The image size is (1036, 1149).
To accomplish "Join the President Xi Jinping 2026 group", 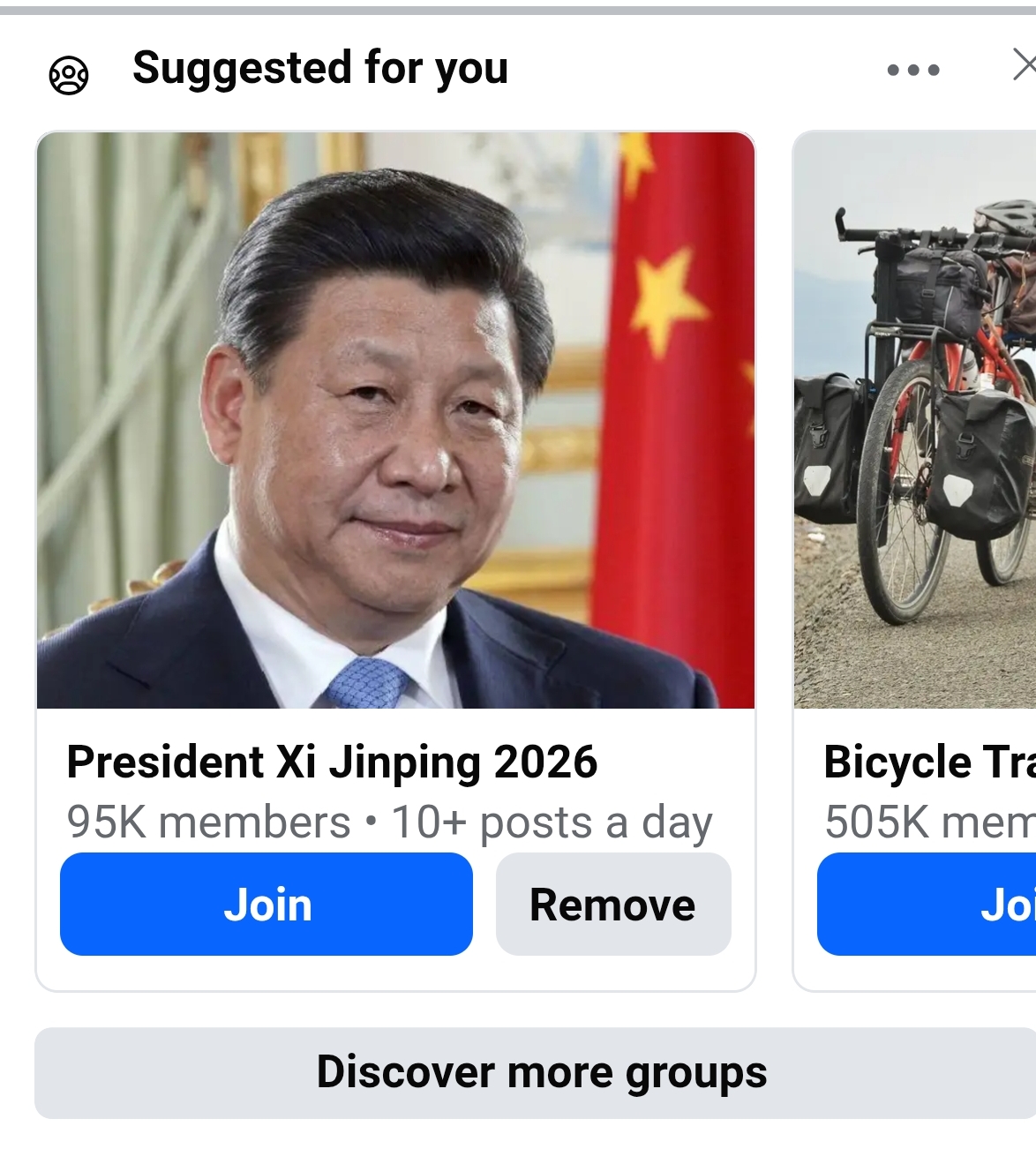I will tap(267, 904).
